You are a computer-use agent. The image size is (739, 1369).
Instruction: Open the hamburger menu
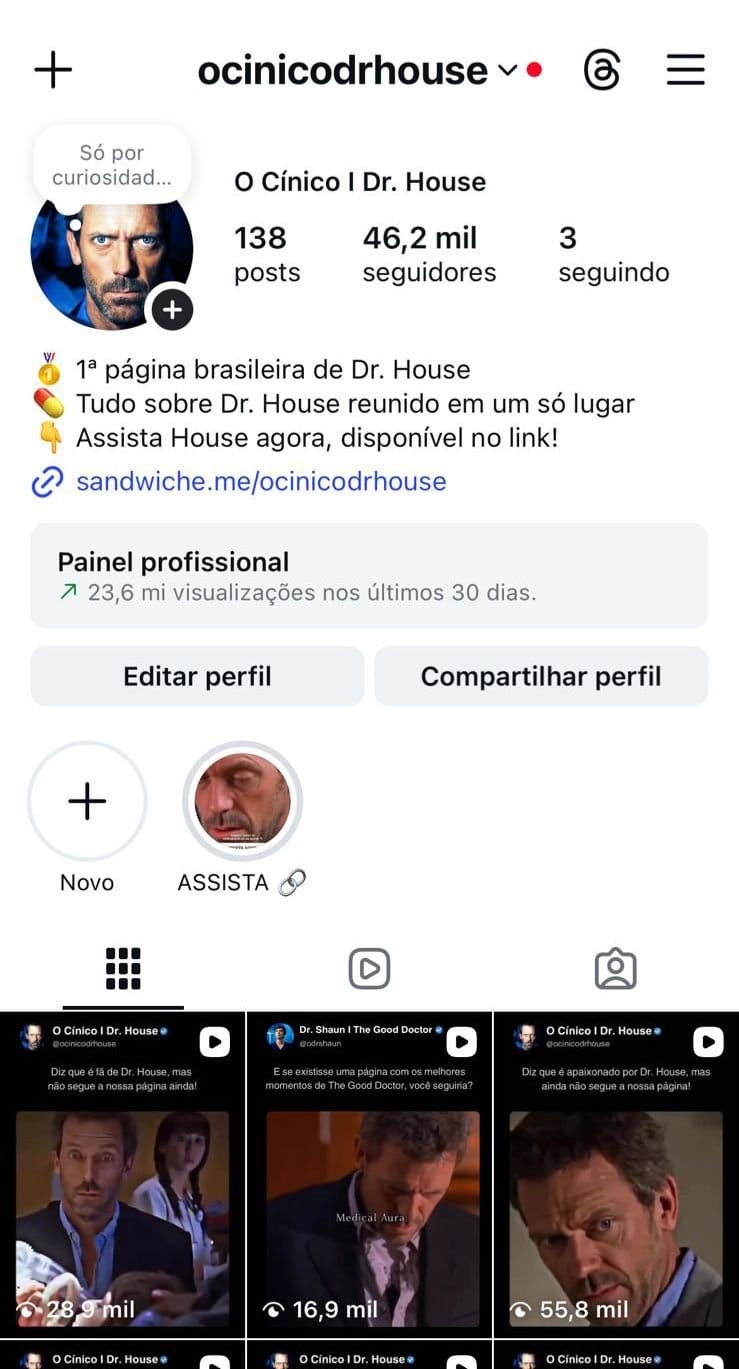pyautogui.click(x=686, y=69)
